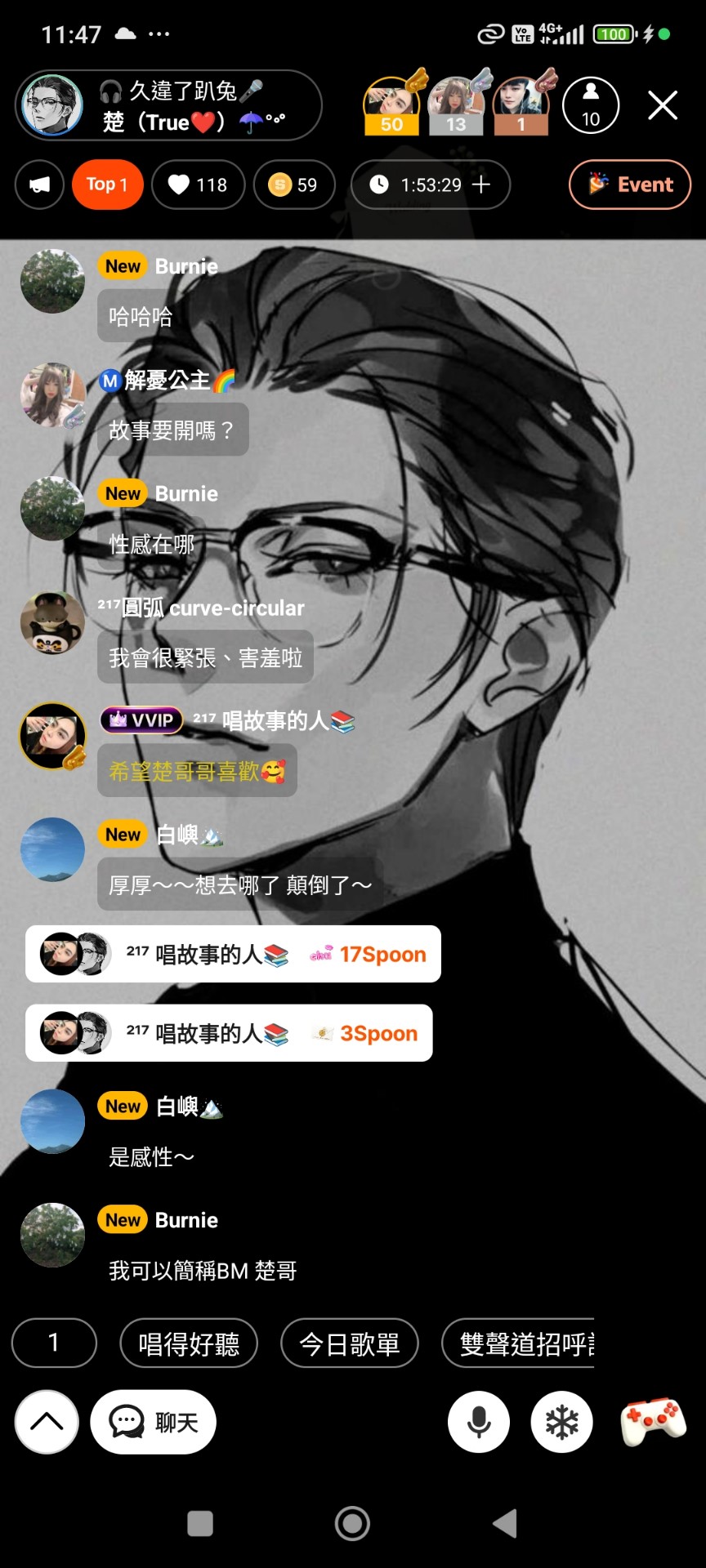This screenshot has width=706, height=1568.
Task: Send quick reply 唱得好聽
Action: click(189, 1343)
